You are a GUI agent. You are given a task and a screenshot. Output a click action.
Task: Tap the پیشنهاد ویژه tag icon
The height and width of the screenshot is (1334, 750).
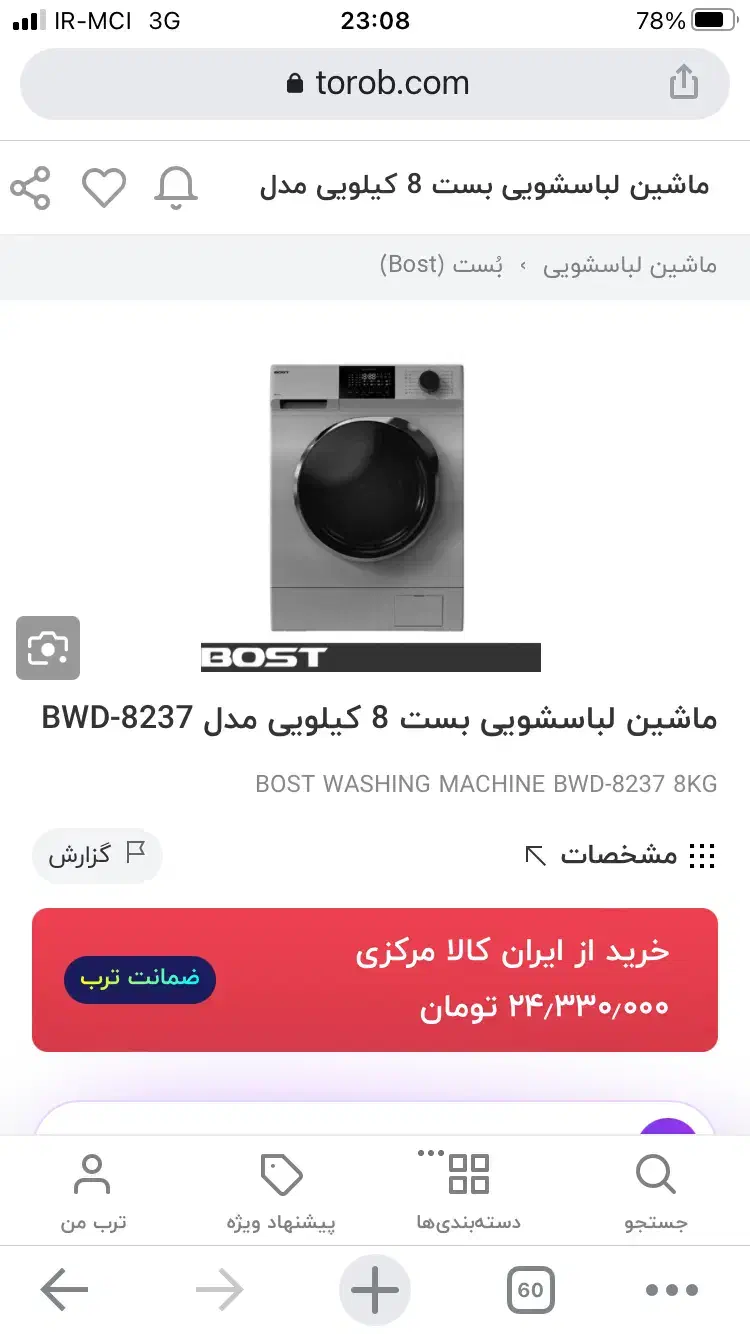point(281,1190)
